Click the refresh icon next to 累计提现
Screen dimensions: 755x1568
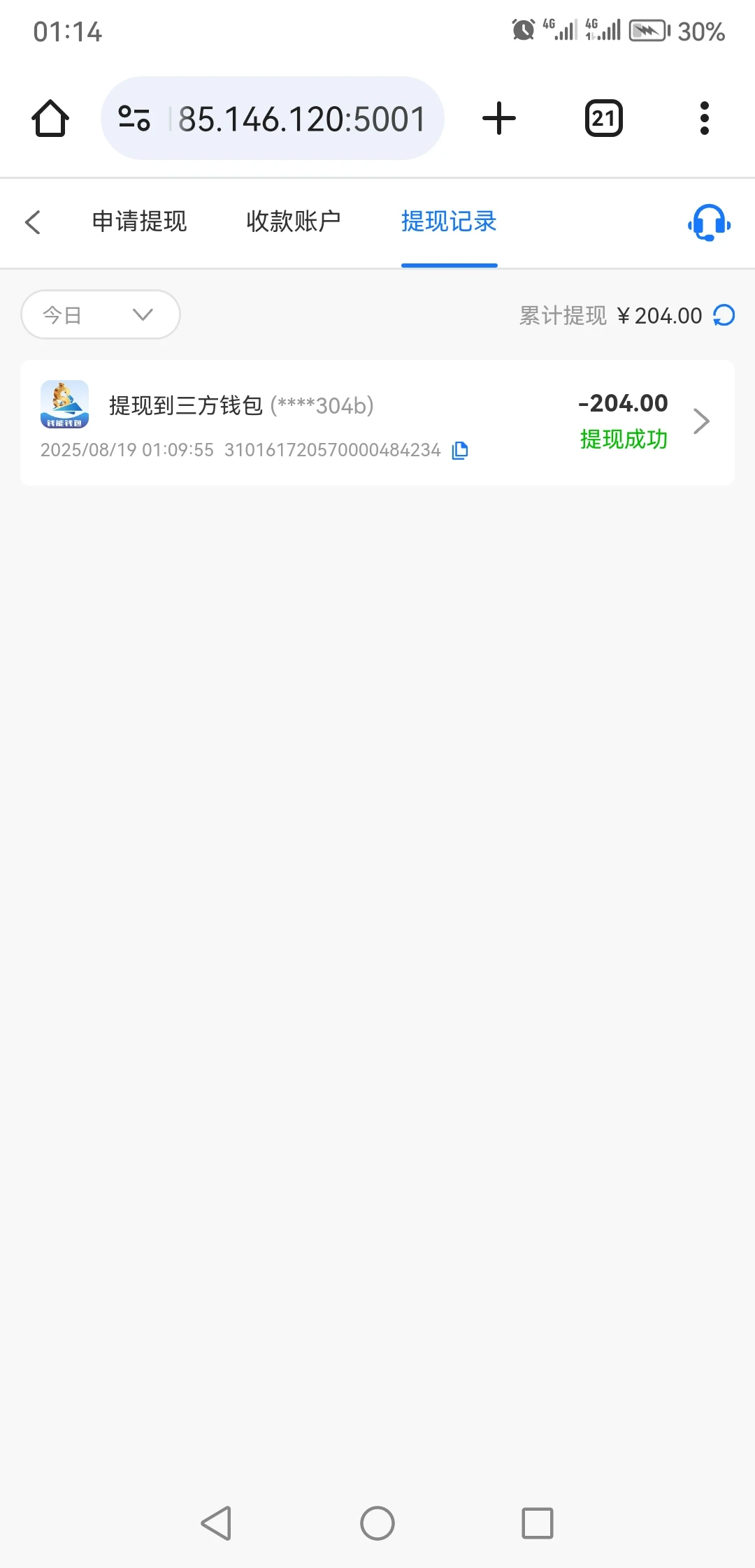[724, 315]
